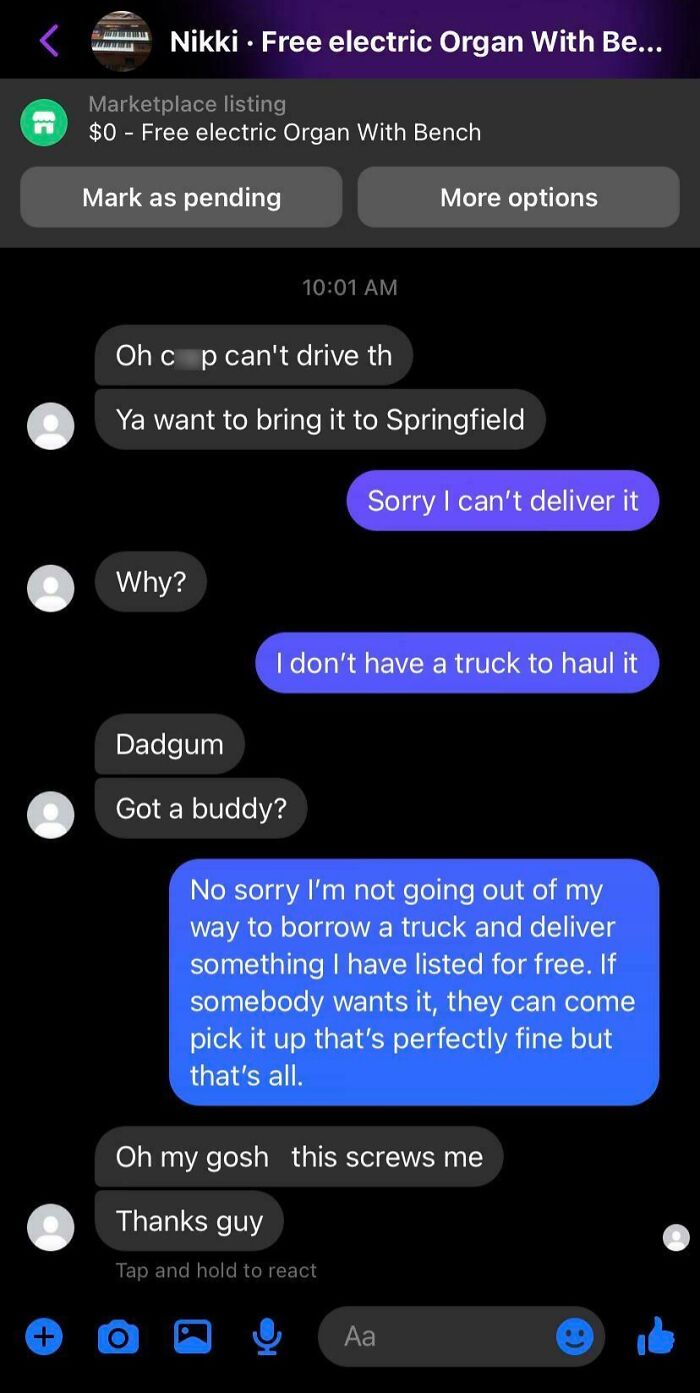700x1393 pixels.
Task: Open the photo gallery picker
Action: pos(193,1336)
